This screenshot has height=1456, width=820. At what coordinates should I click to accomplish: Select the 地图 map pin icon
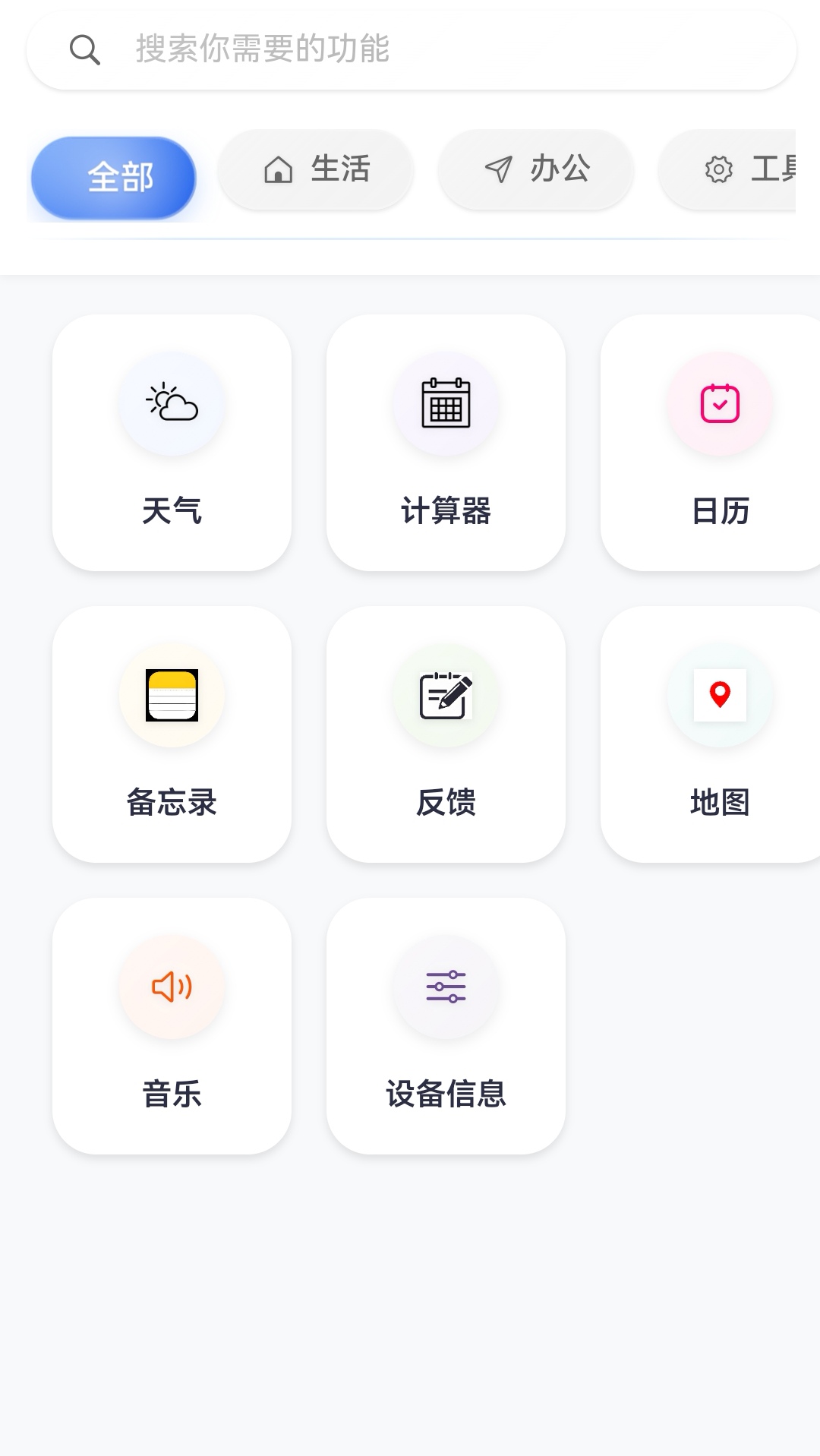[720, 696]
